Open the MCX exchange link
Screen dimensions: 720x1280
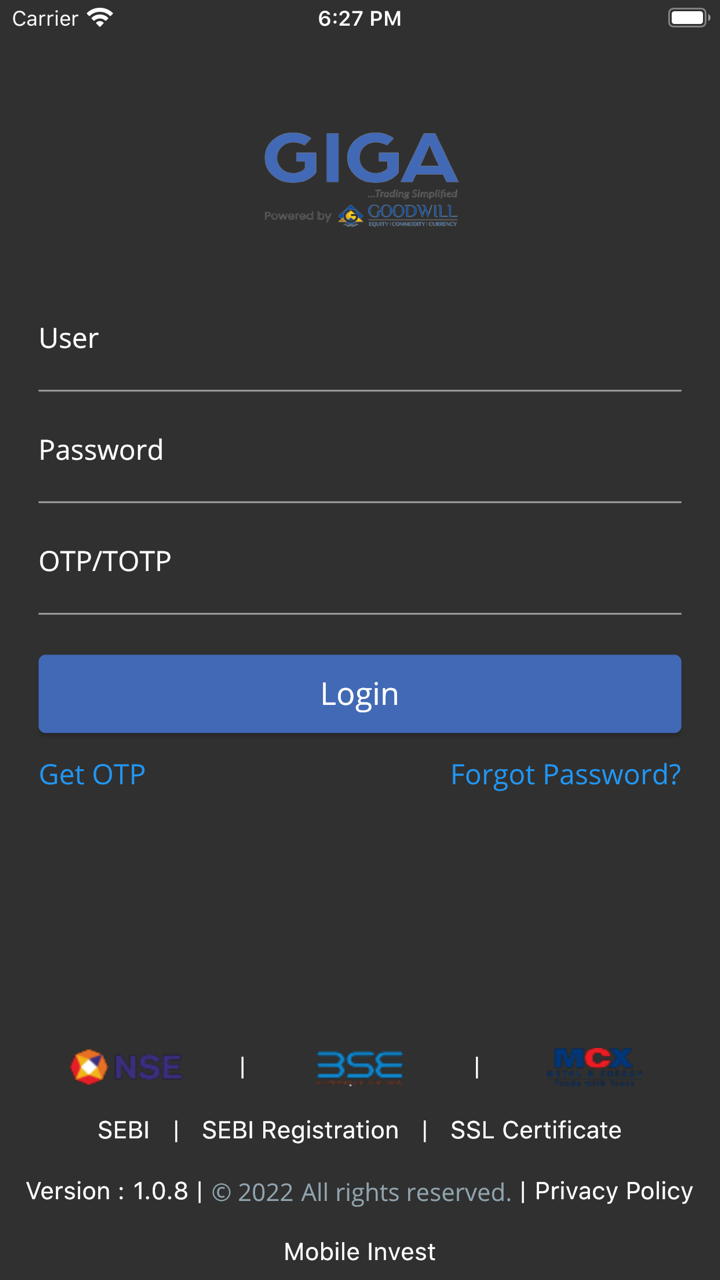(593, 1066)
